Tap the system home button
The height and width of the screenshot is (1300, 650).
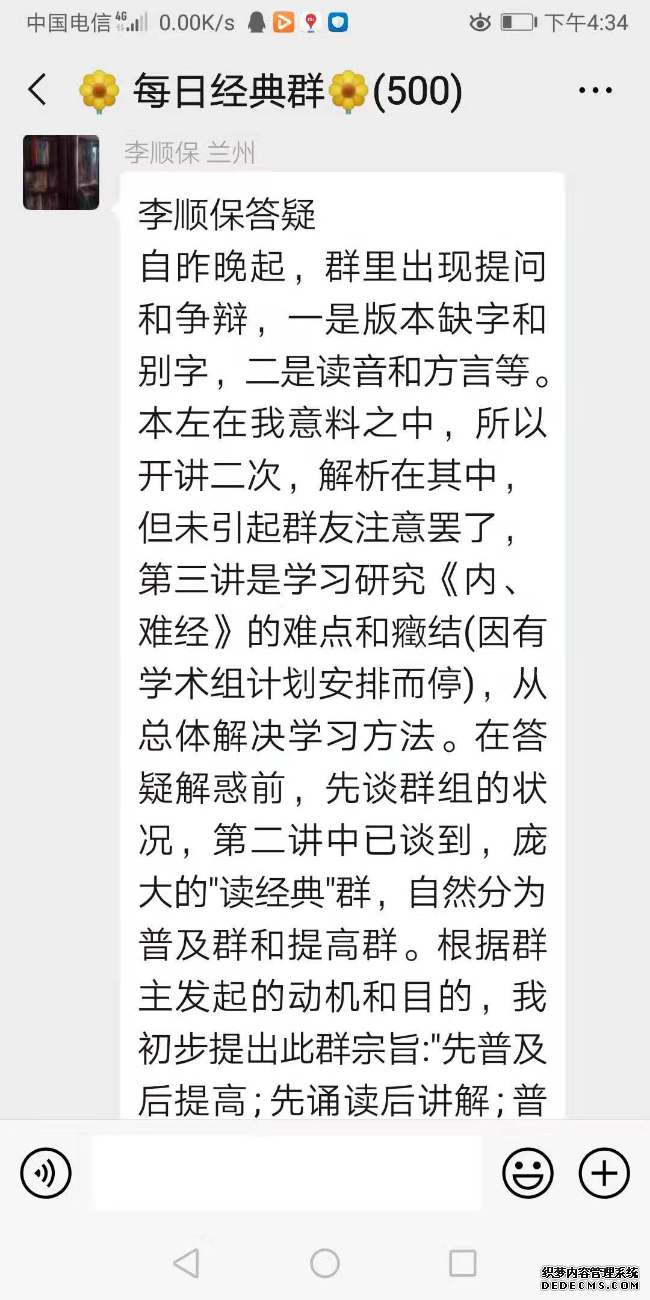coord(324,1263)
